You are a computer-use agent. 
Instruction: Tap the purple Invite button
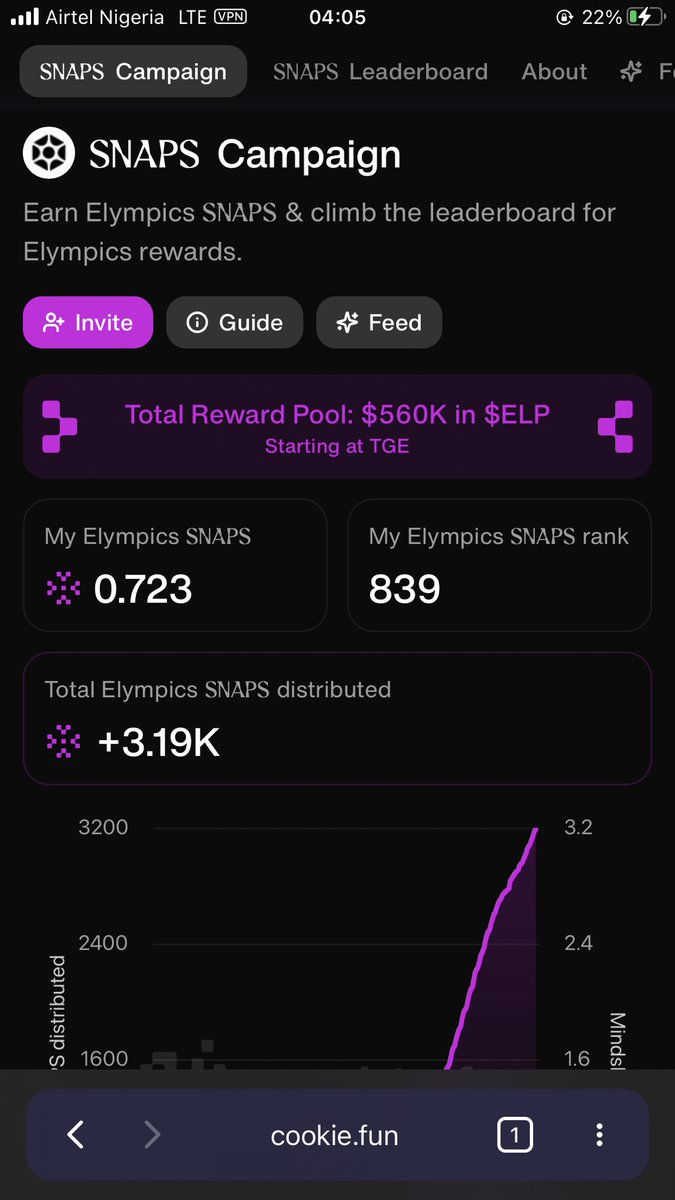point(88,322)
